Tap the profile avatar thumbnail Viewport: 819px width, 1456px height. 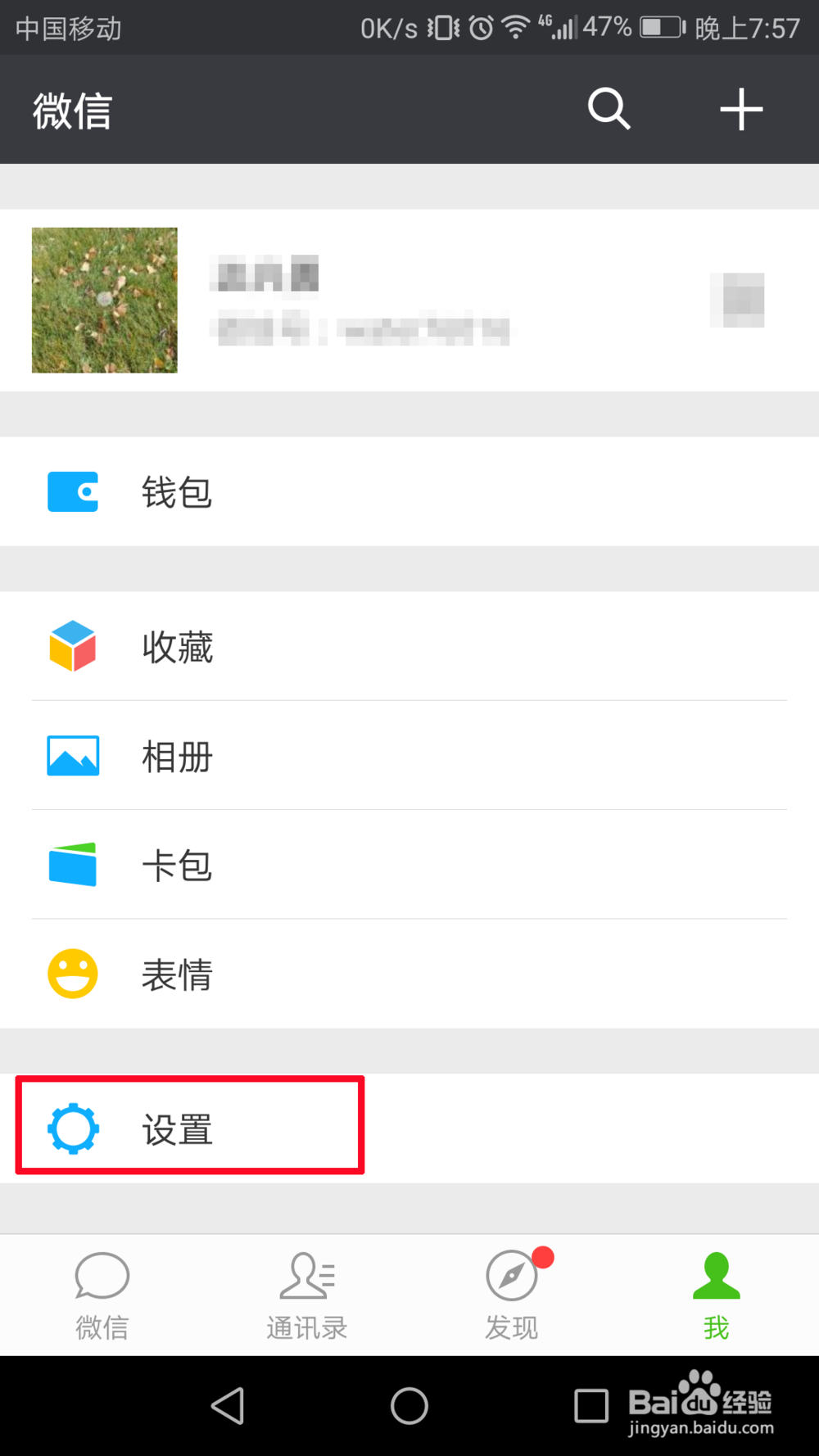tap(103, 300)
